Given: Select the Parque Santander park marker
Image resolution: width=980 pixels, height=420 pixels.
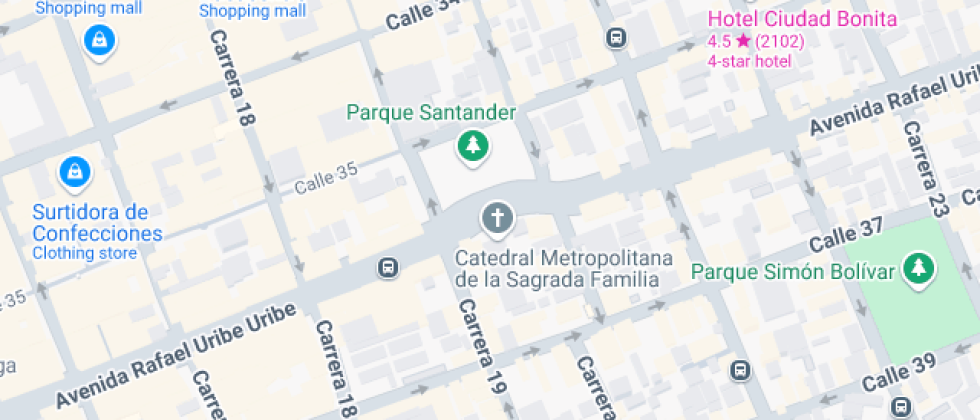Looking at the screenshot, I should tap(473, 147).
